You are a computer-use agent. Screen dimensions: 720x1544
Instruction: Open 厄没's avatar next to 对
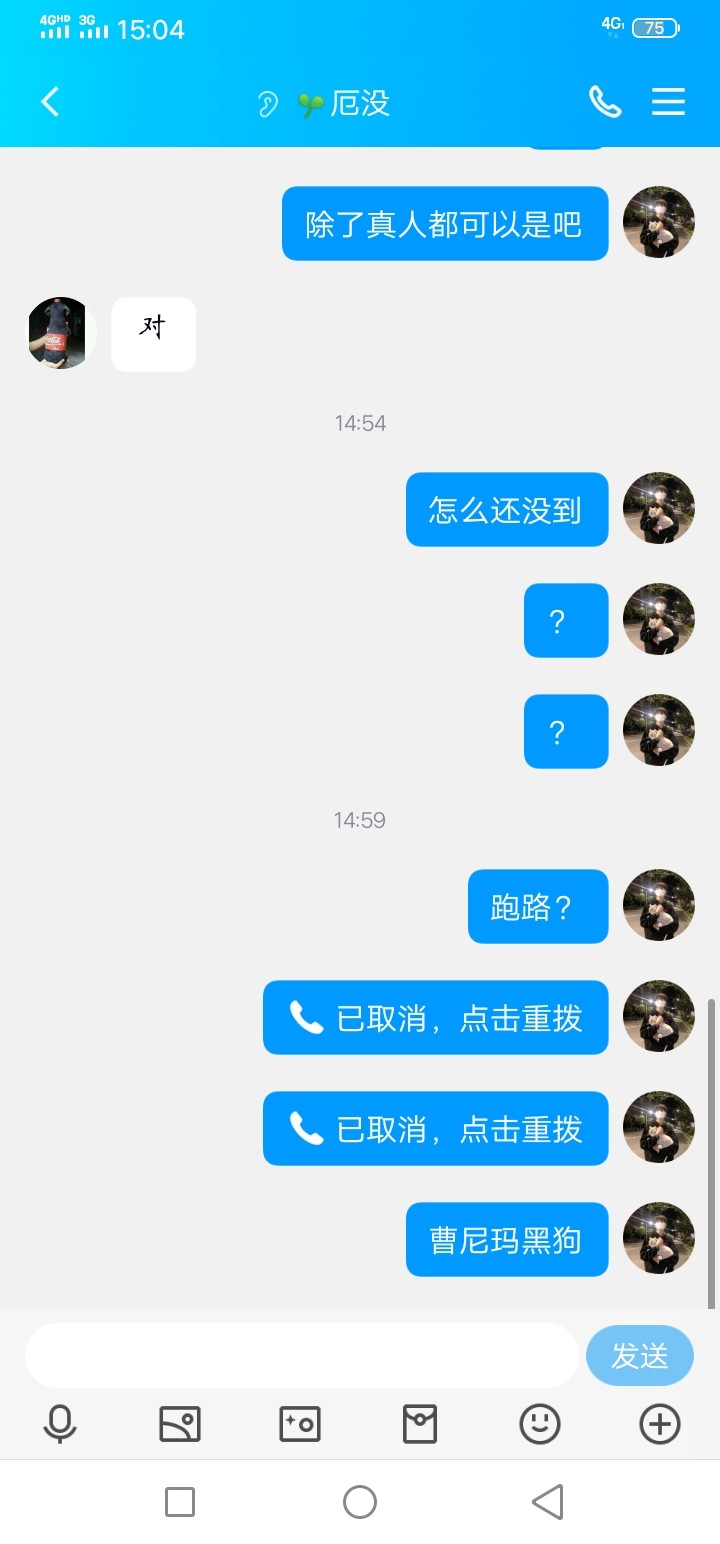tap(60, 333)
